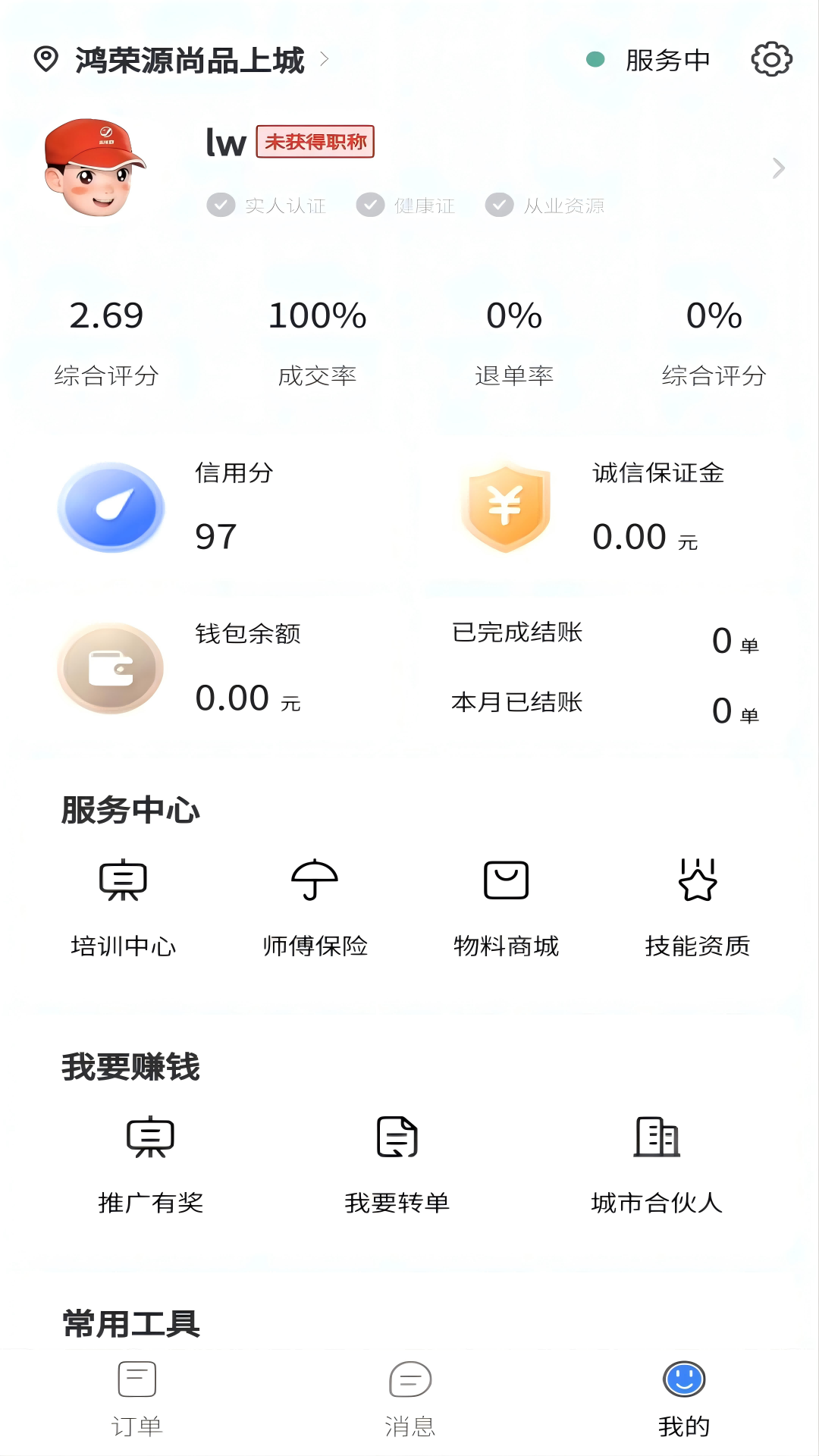Open 培训中心 training center icon
This screenshot has width=819, height=1456.
[x=124, y=881]
